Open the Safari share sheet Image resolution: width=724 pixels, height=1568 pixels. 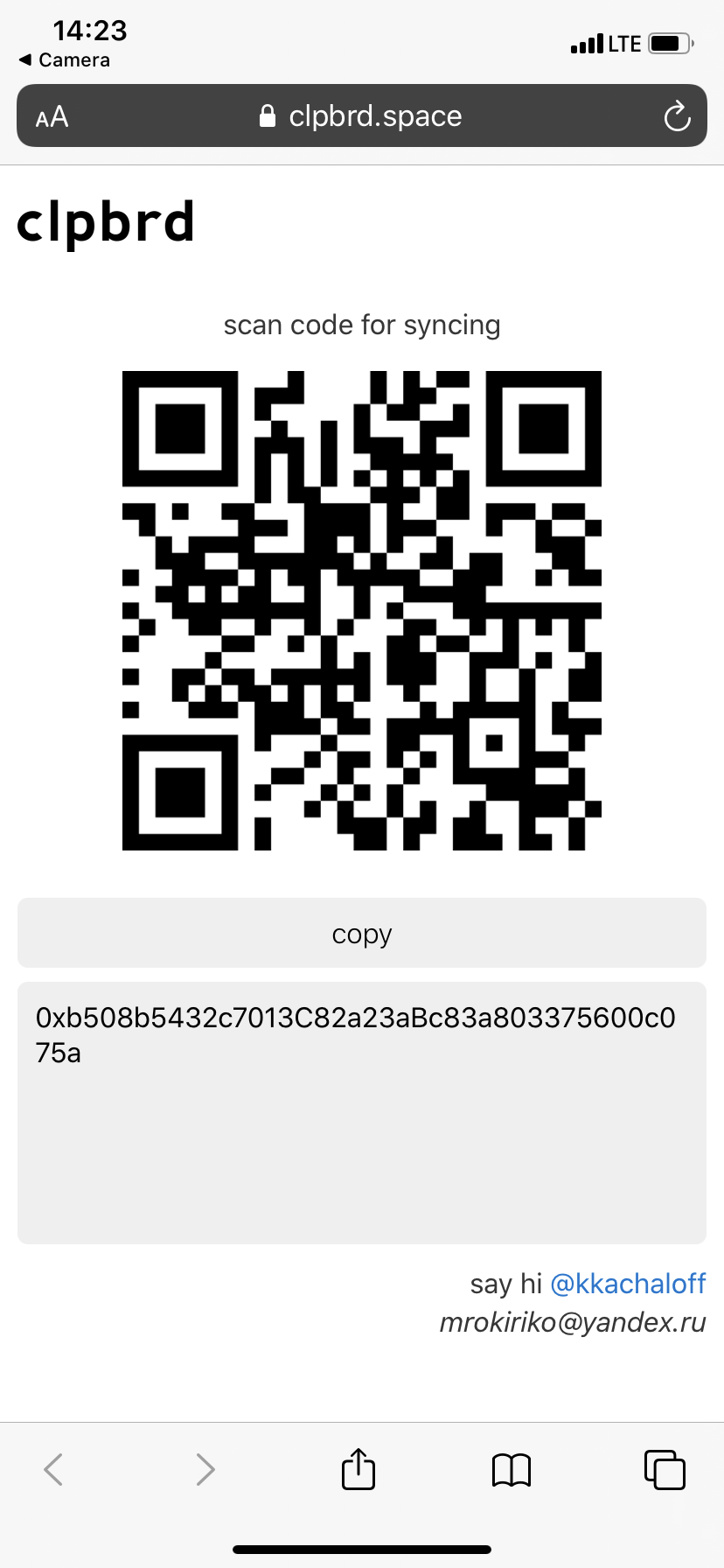tap(359, 1469)
